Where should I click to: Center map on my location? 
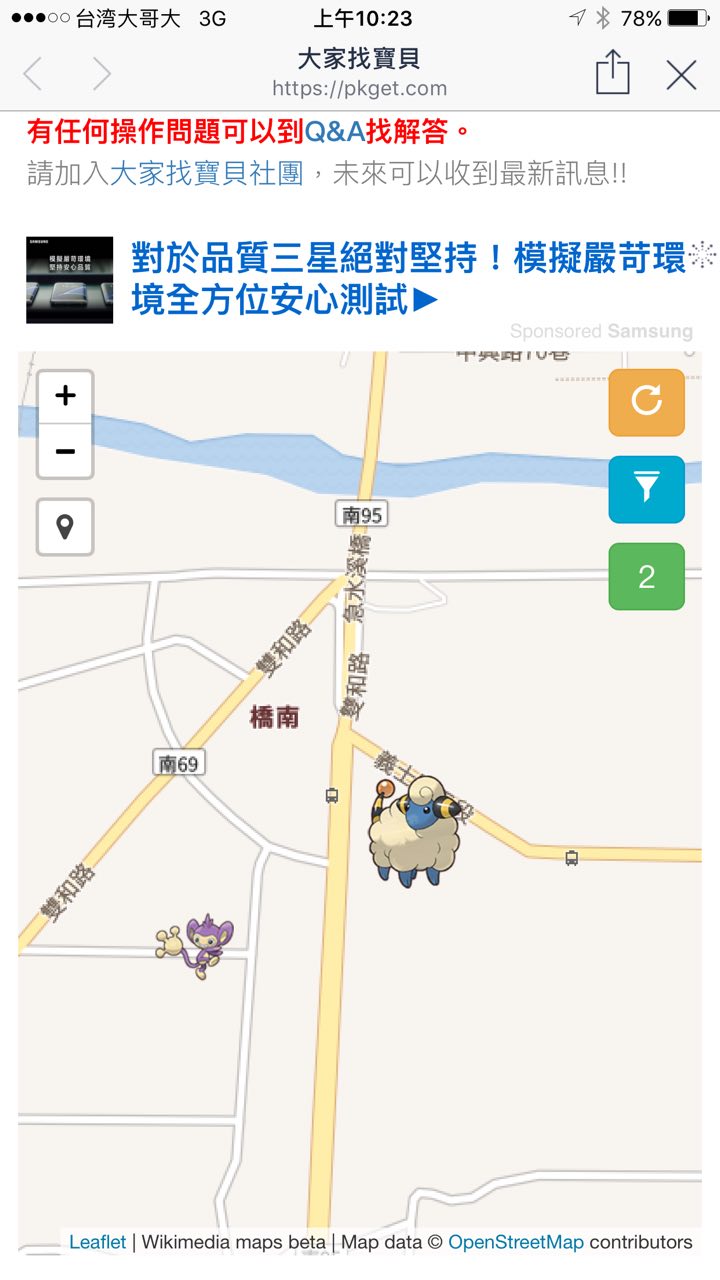(65, 526)
